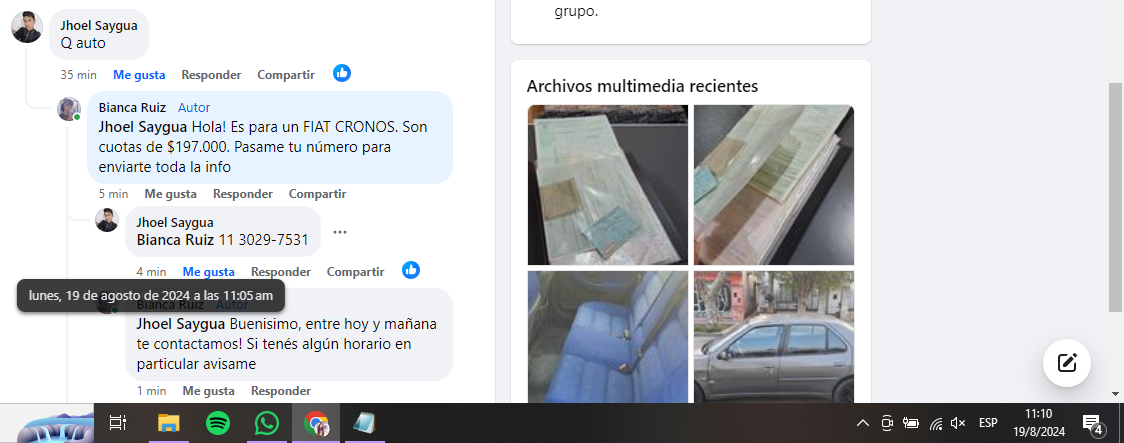
Task: Open Bianca Ruiz's profile name link
Action: [x=134, y=107]
